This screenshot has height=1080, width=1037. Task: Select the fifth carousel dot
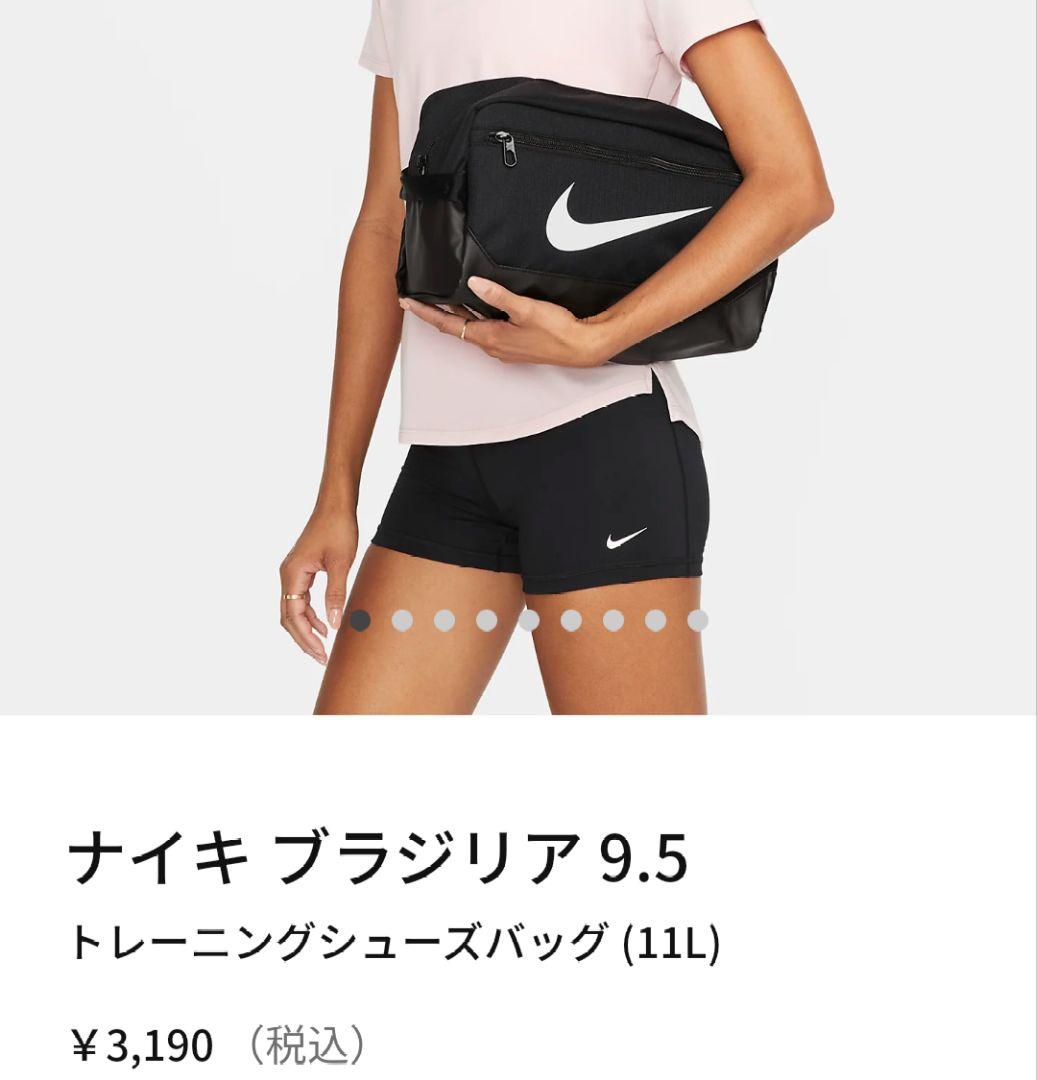click(x=529, y=621)
